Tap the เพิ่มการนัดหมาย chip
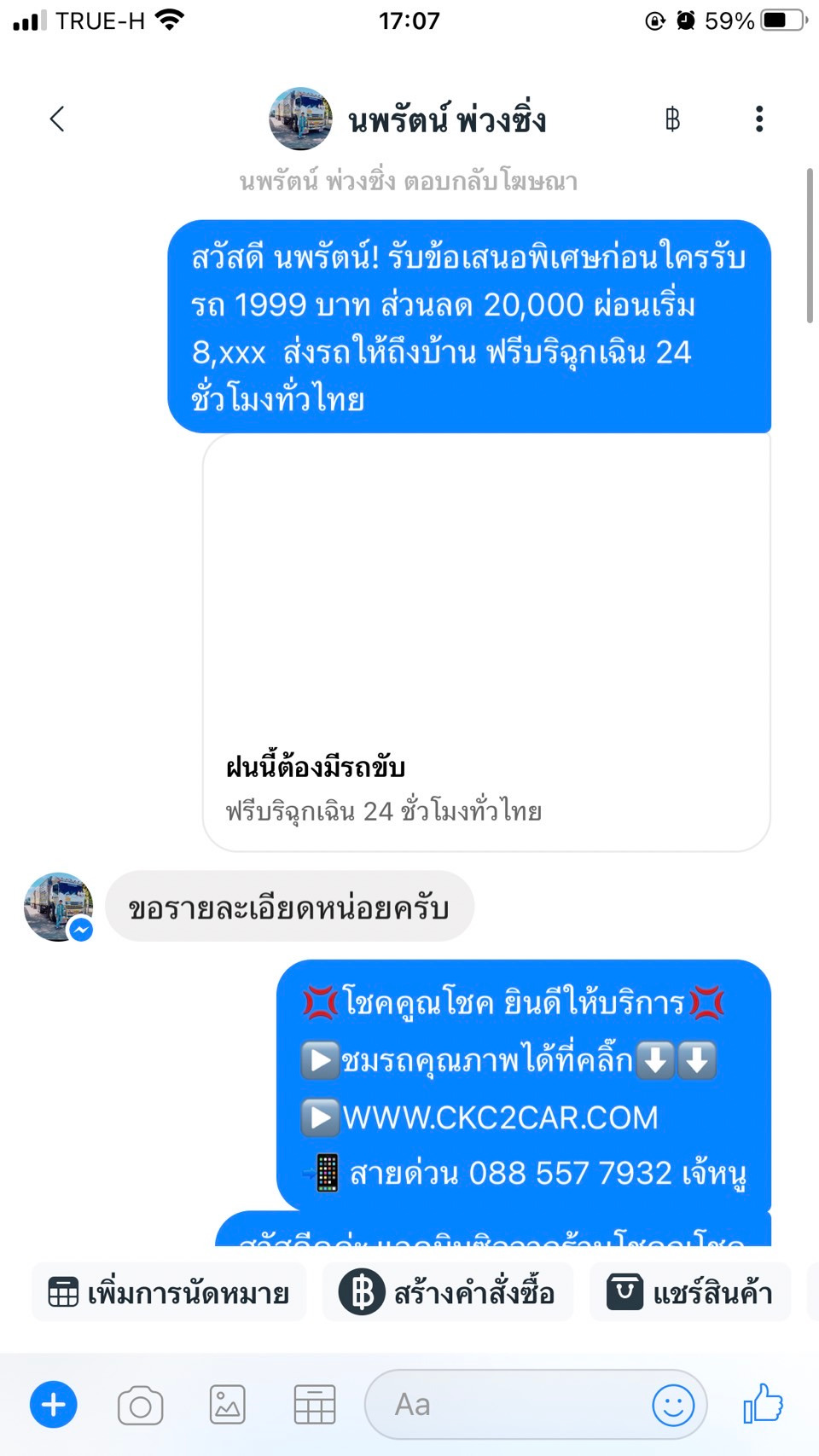 coord(169,1293)
